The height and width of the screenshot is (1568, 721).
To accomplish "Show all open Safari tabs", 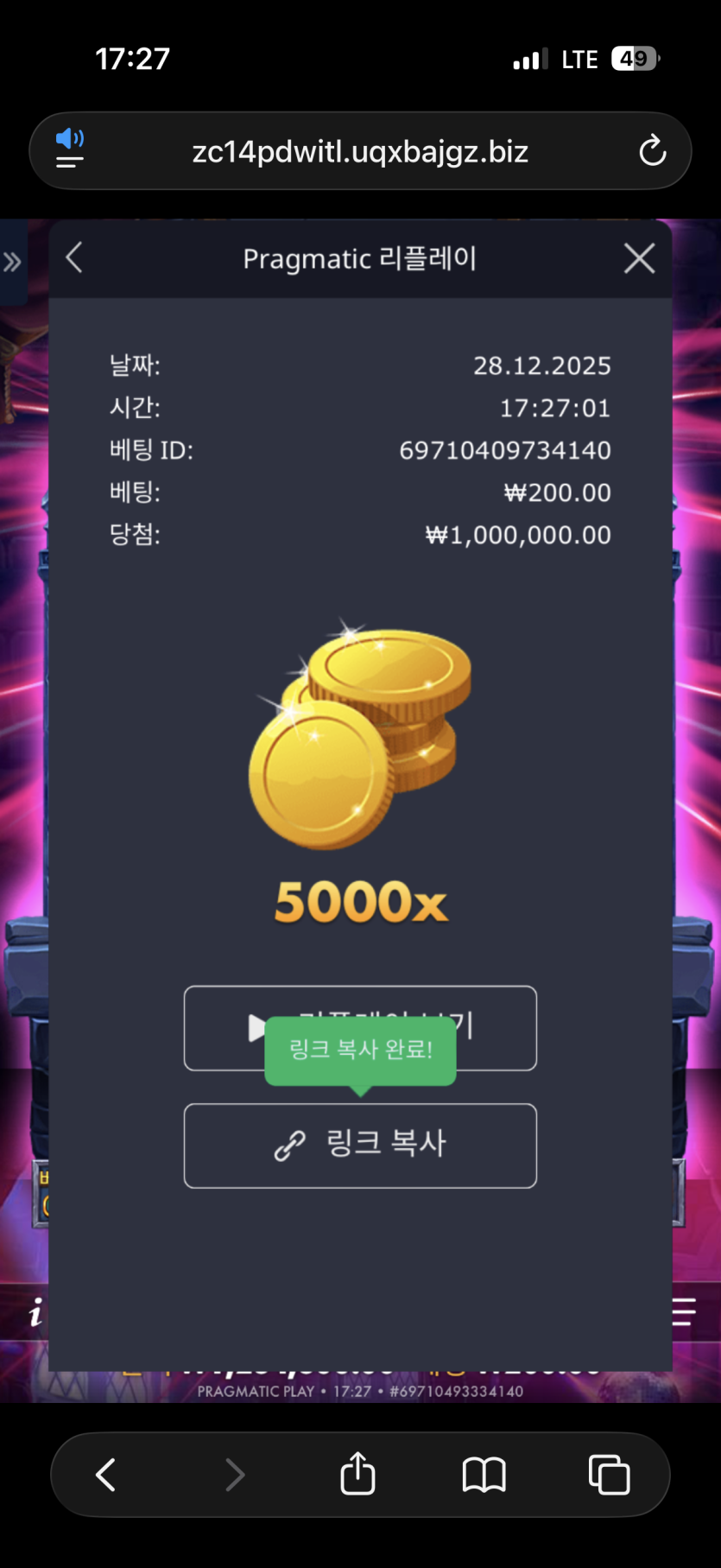I will pyautogui.click(x=609, y=1474).
